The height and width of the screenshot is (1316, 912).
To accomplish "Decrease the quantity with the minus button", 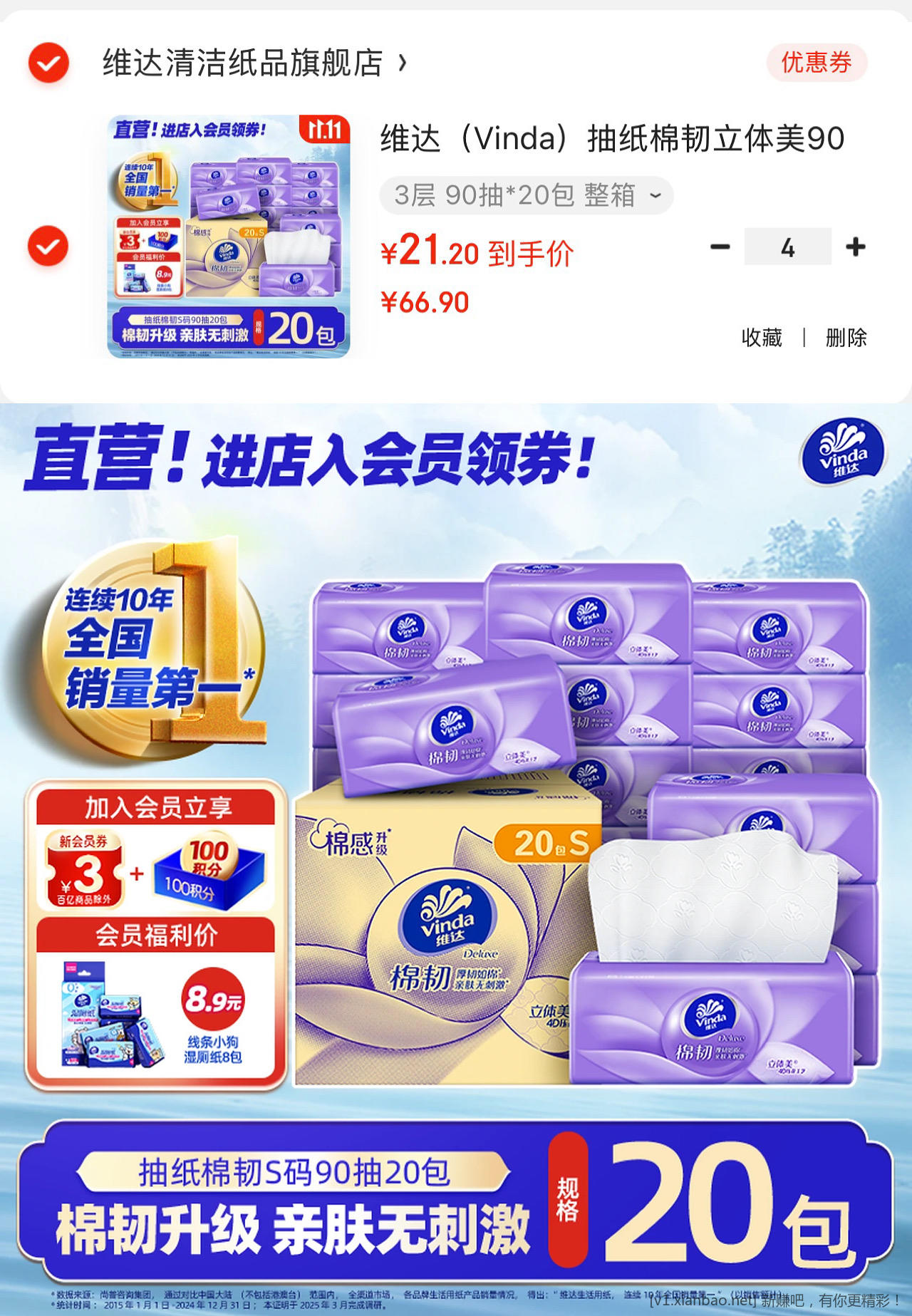I will coord(720,247).
